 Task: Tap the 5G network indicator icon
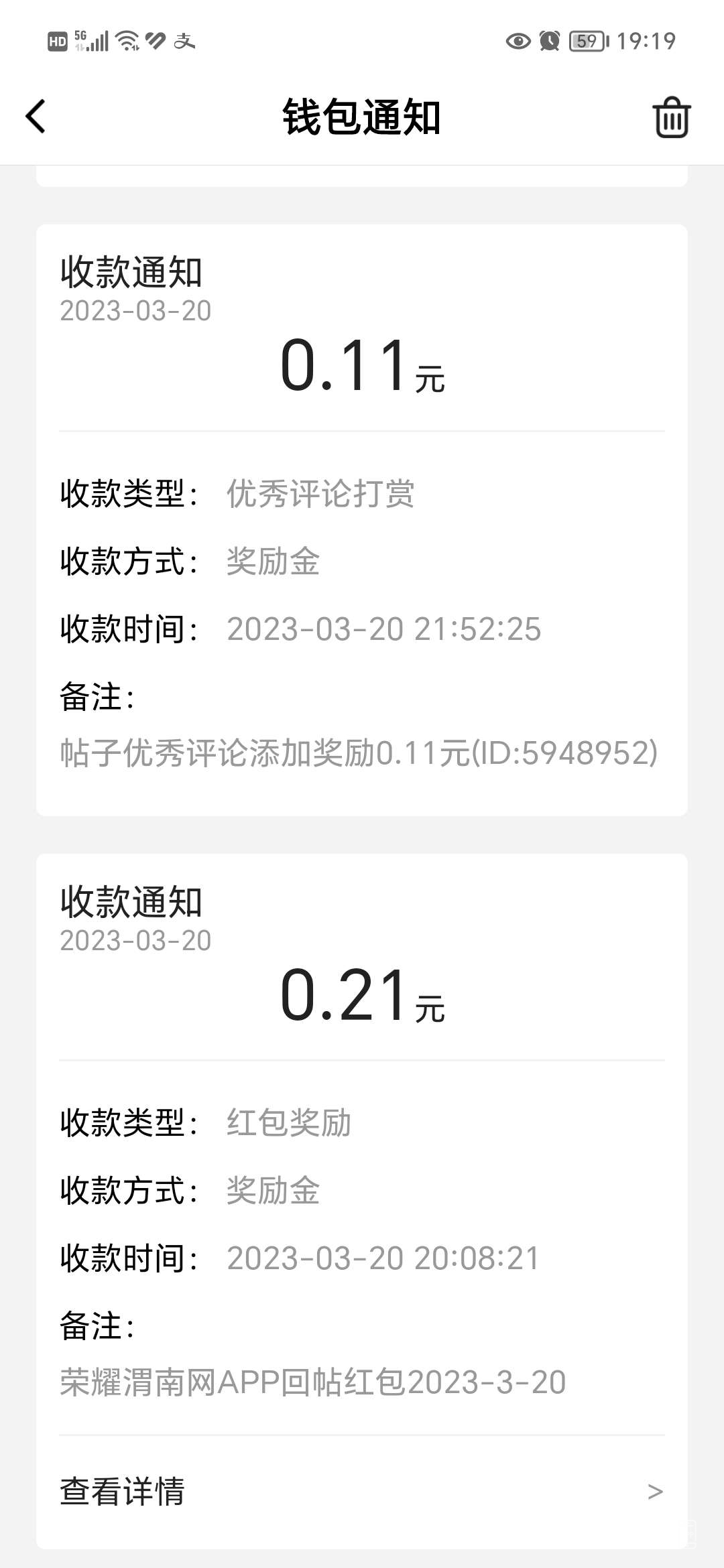click(82, 37)
